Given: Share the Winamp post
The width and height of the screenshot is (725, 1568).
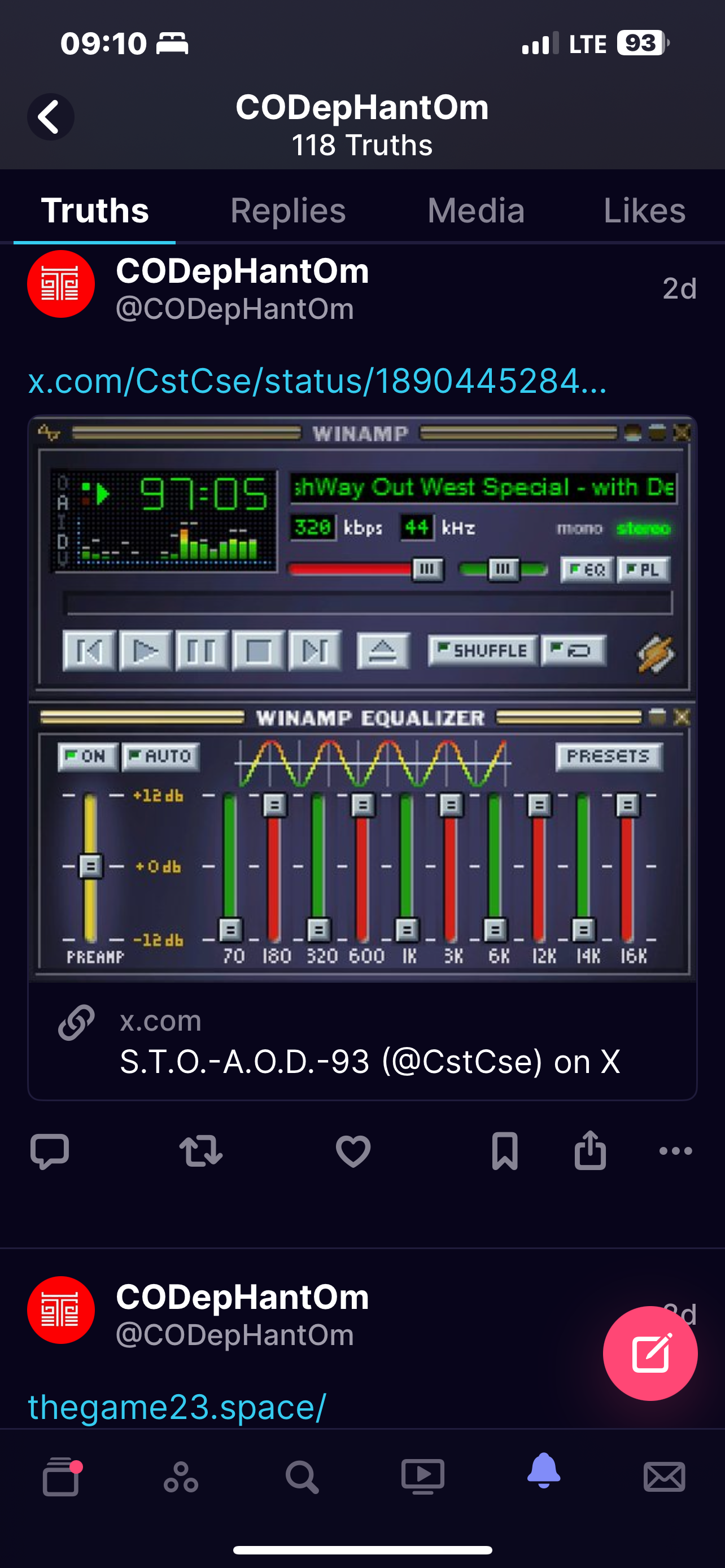Looking at the screenshot, I should [590, 1150].
